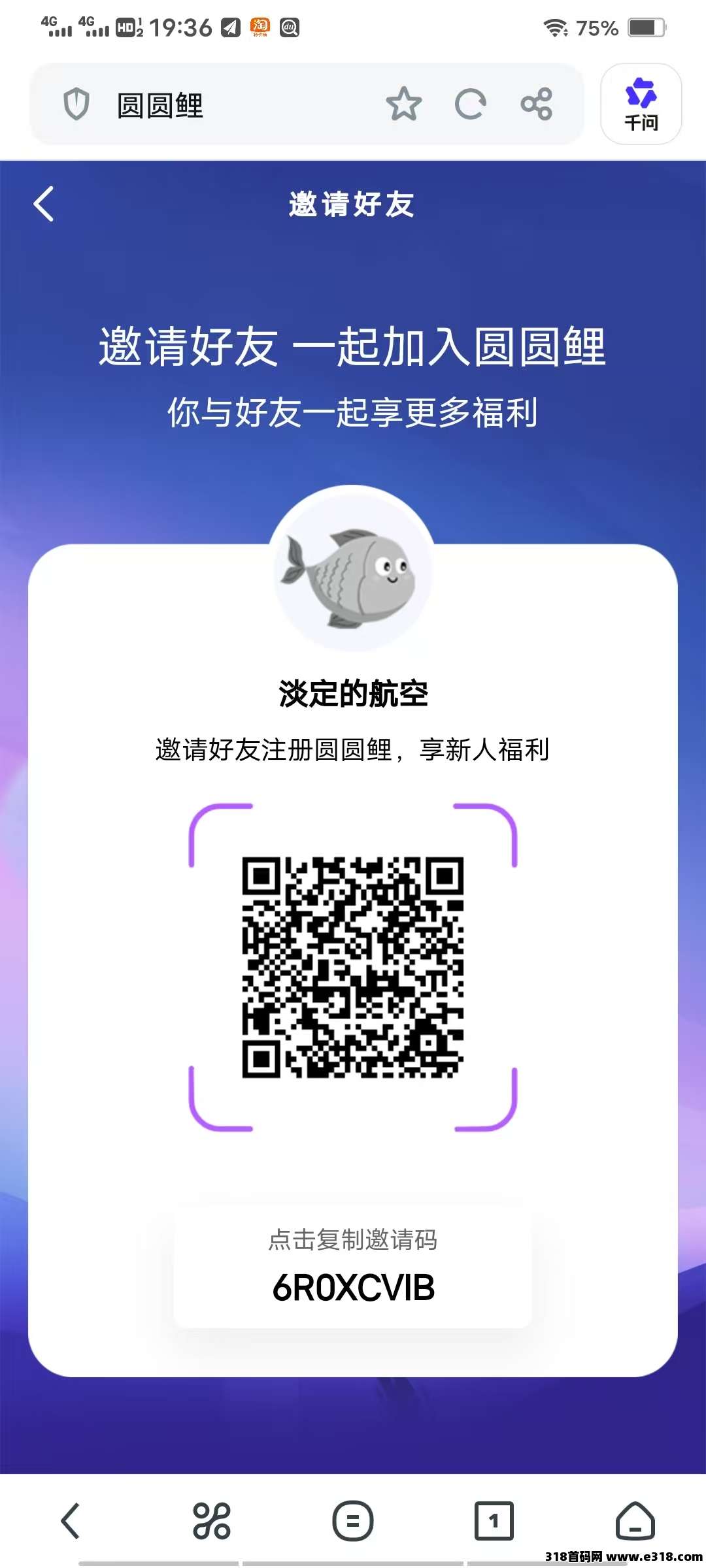View the open tabs switcher
This screenshot has width=706, height=1568.
click(494, 1521)
